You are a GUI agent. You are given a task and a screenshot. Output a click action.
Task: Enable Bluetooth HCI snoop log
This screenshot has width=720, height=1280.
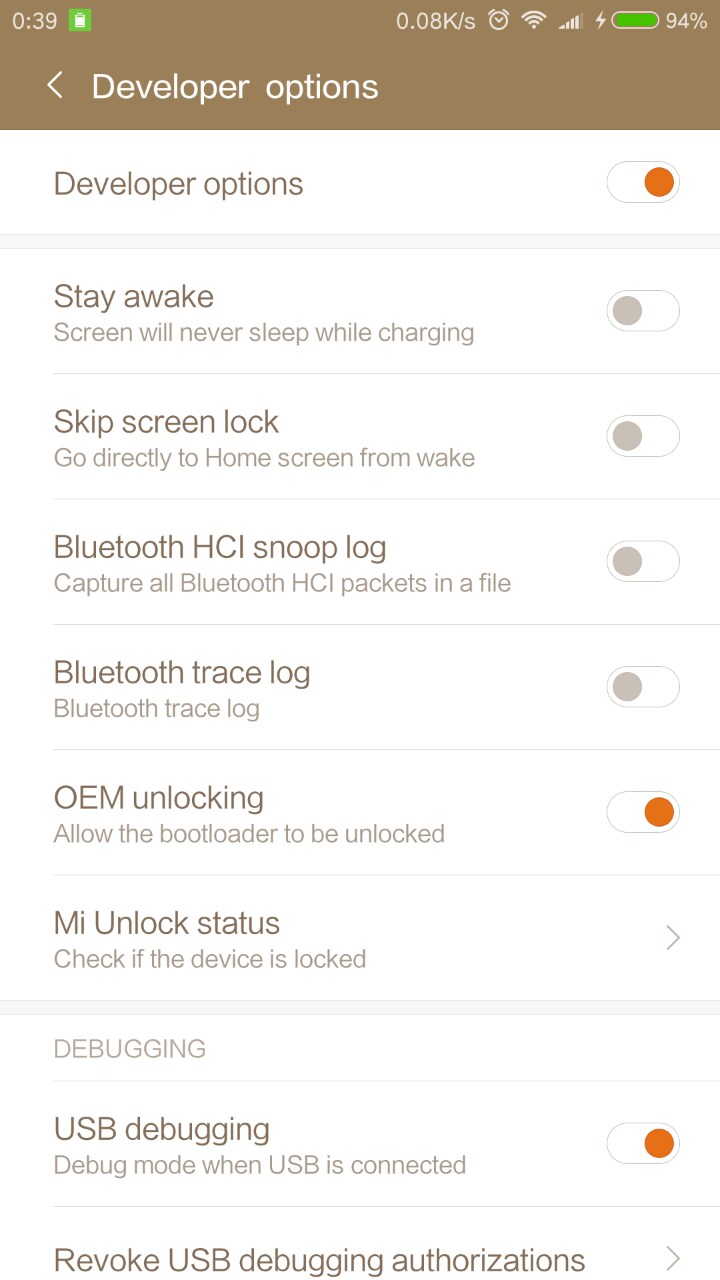pos(643,561)
